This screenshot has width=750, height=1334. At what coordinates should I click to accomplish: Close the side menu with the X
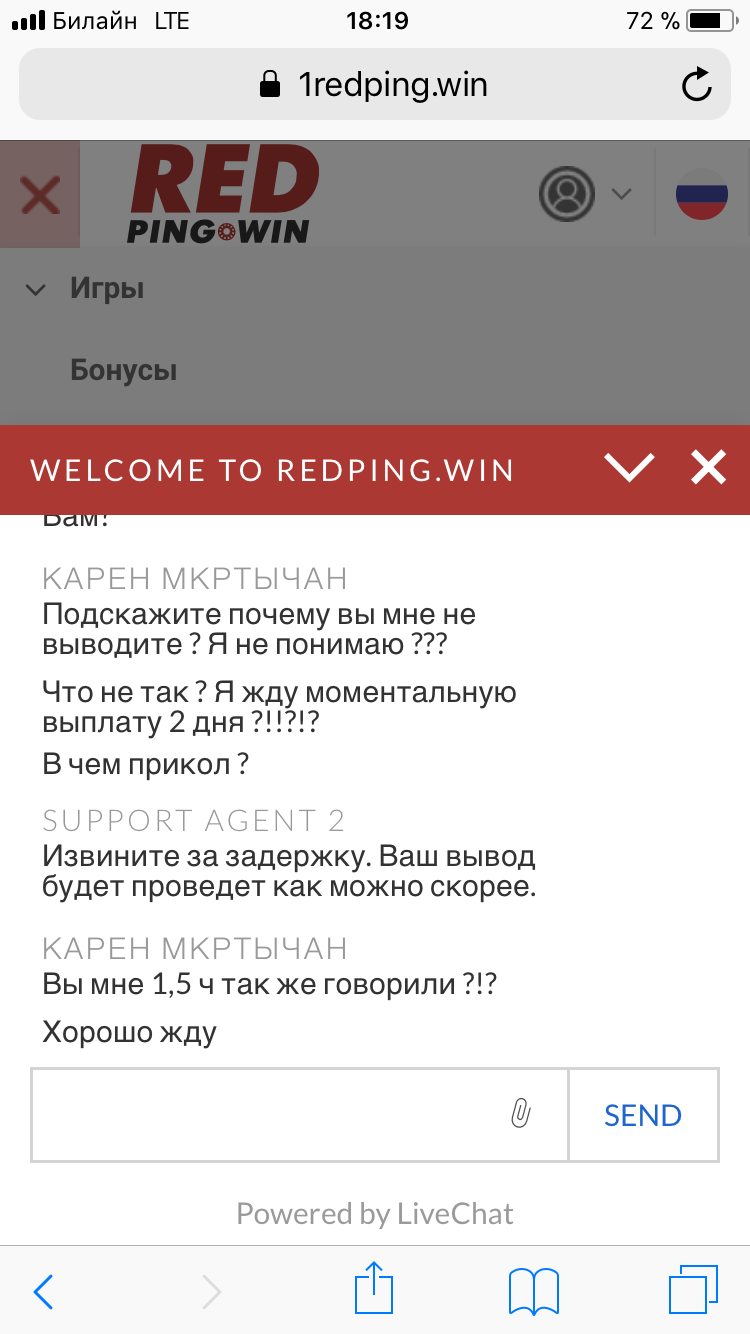40,195
